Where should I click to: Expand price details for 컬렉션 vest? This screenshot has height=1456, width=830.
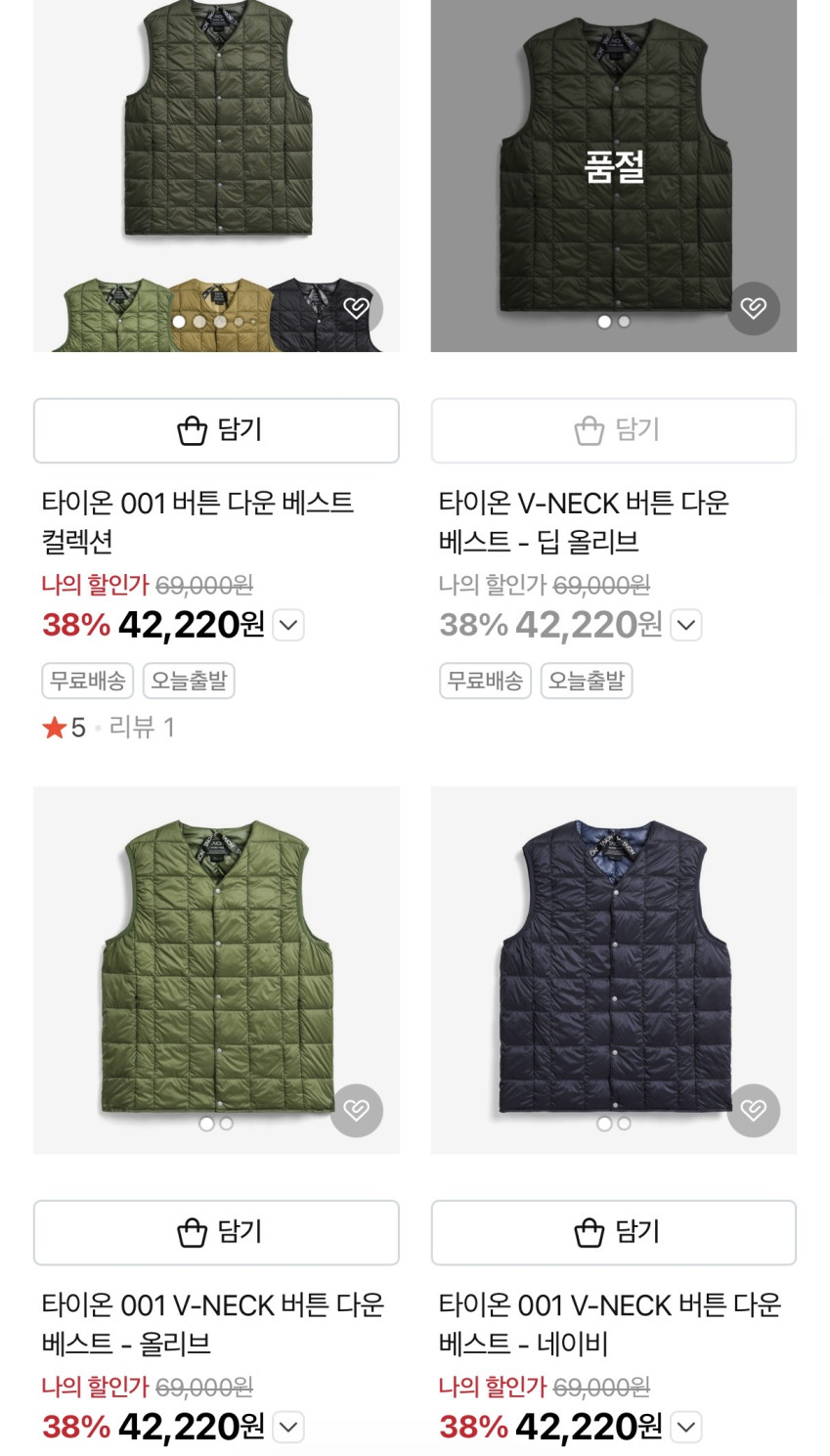[288, 625]
